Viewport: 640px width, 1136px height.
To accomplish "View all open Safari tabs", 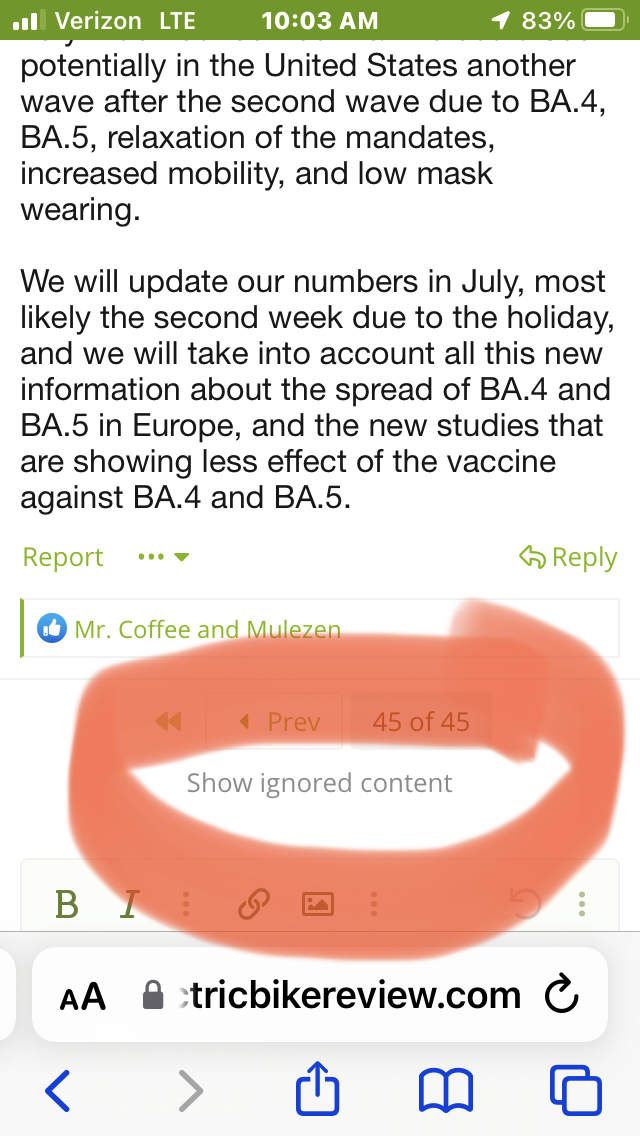I will (575, 1089).
